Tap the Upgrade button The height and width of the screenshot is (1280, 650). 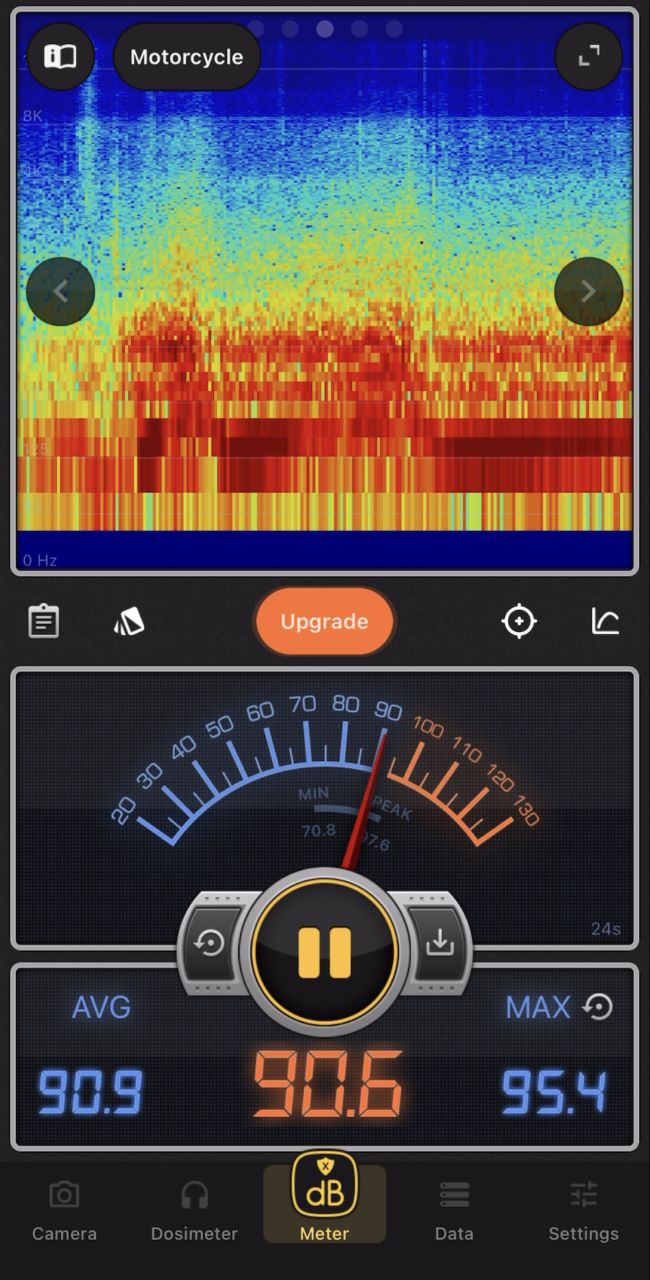(324, 621)
